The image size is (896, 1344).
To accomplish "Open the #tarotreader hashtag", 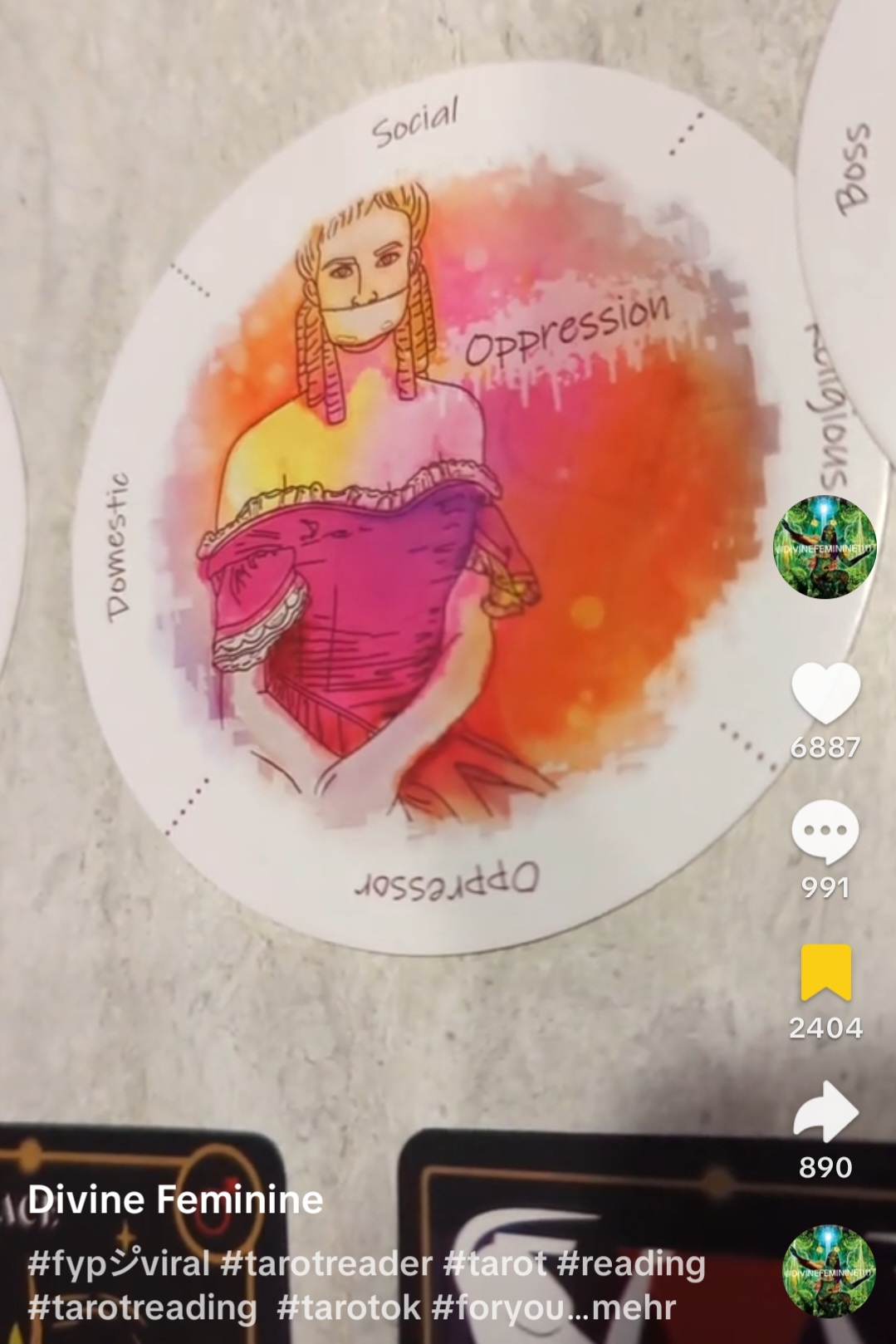I will click(x=326, y=1264).
